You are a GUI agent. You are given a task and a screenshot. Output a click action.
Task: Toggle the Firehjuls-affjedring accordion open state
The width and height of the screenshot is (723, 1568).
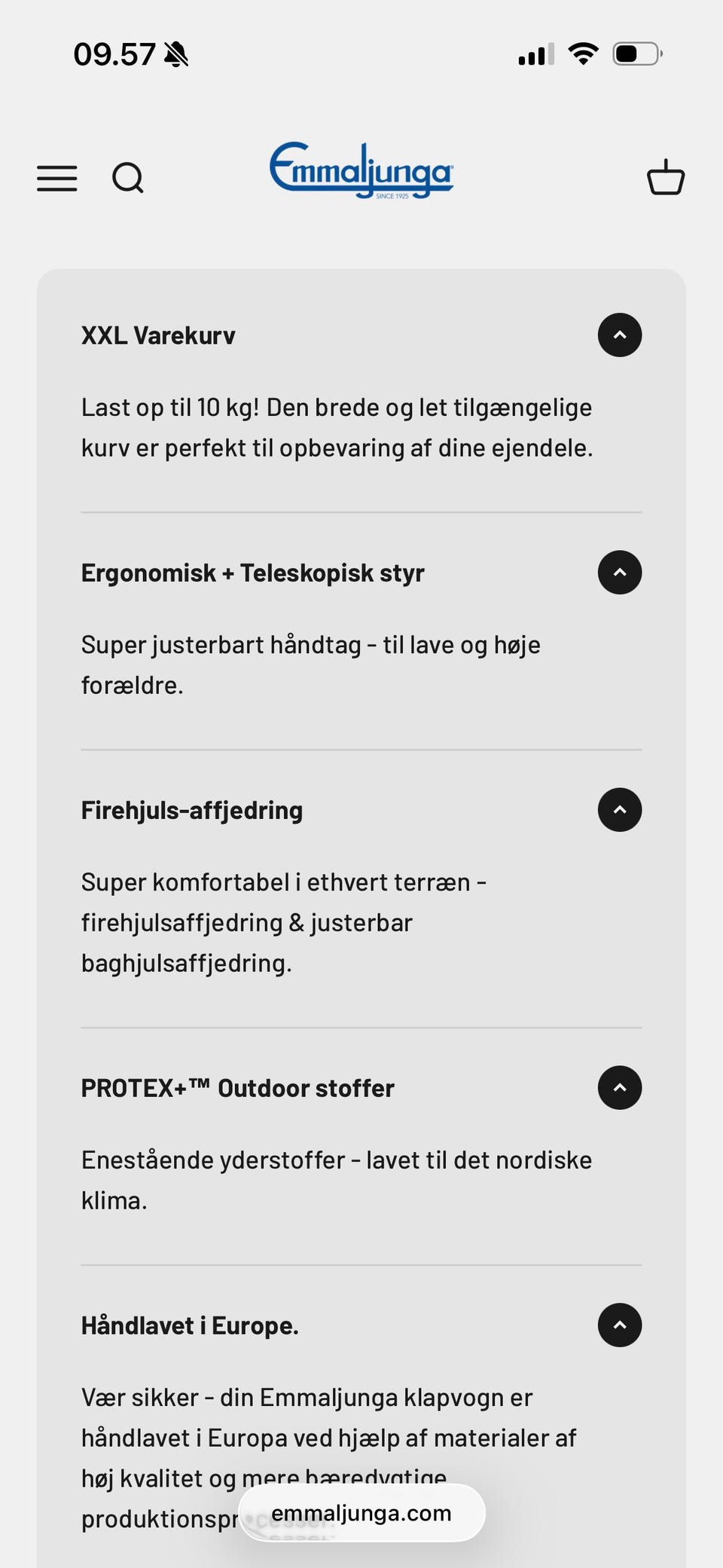[x=619, y=809]
